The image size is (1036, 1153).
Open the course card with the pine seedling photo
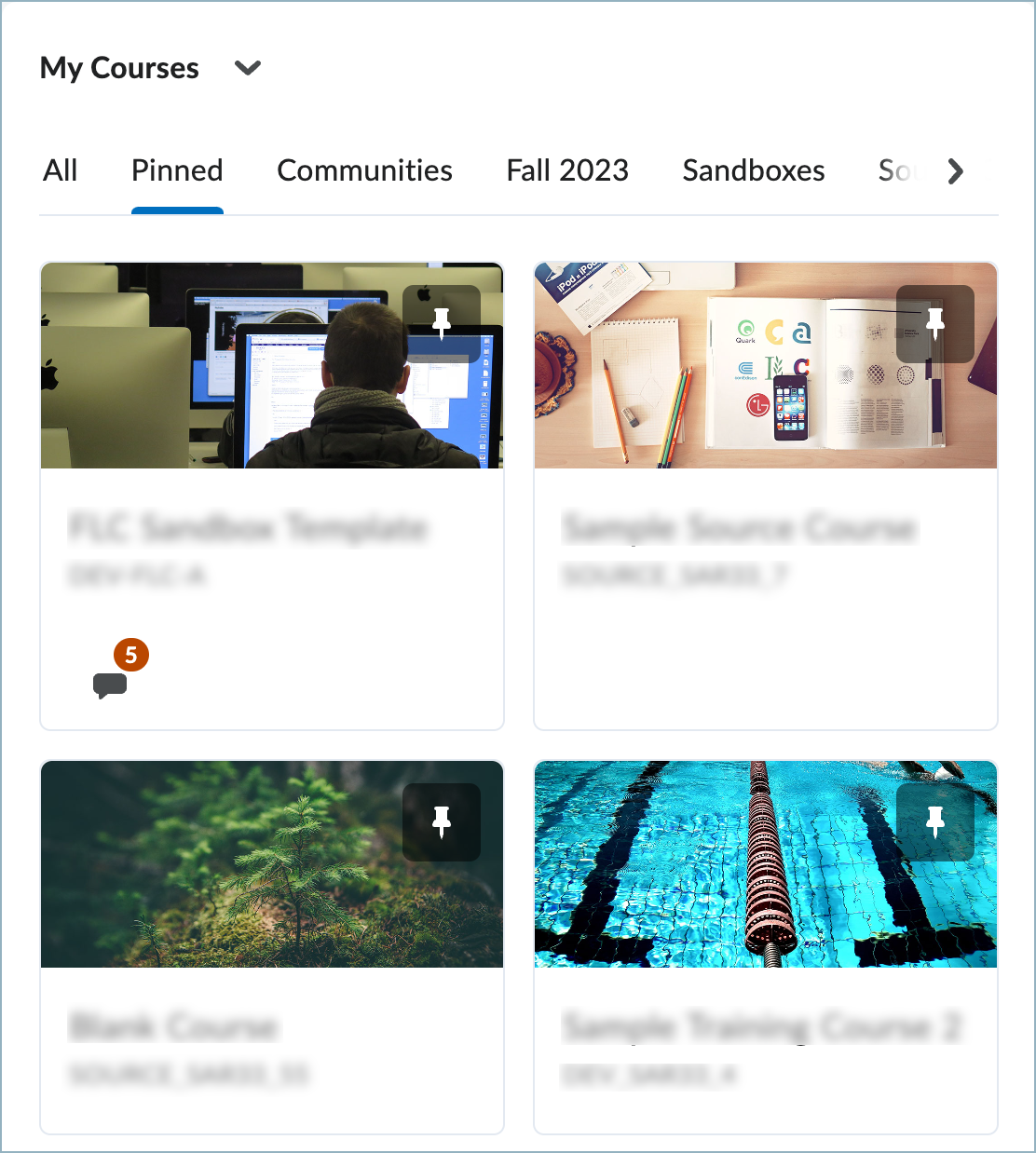(174, 1026)
